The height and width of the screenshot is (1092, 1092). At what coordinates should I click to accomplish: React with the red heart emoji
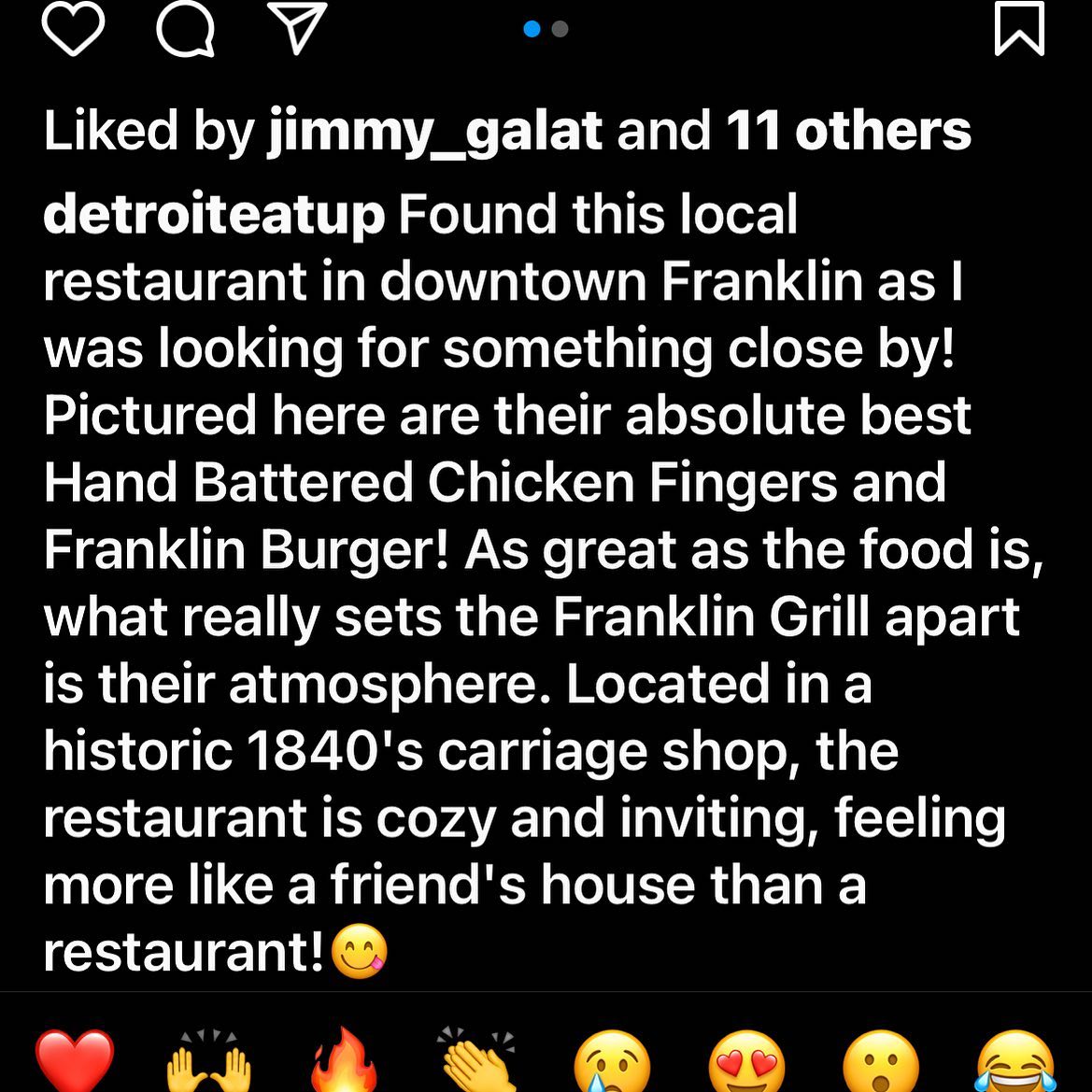75,1063
